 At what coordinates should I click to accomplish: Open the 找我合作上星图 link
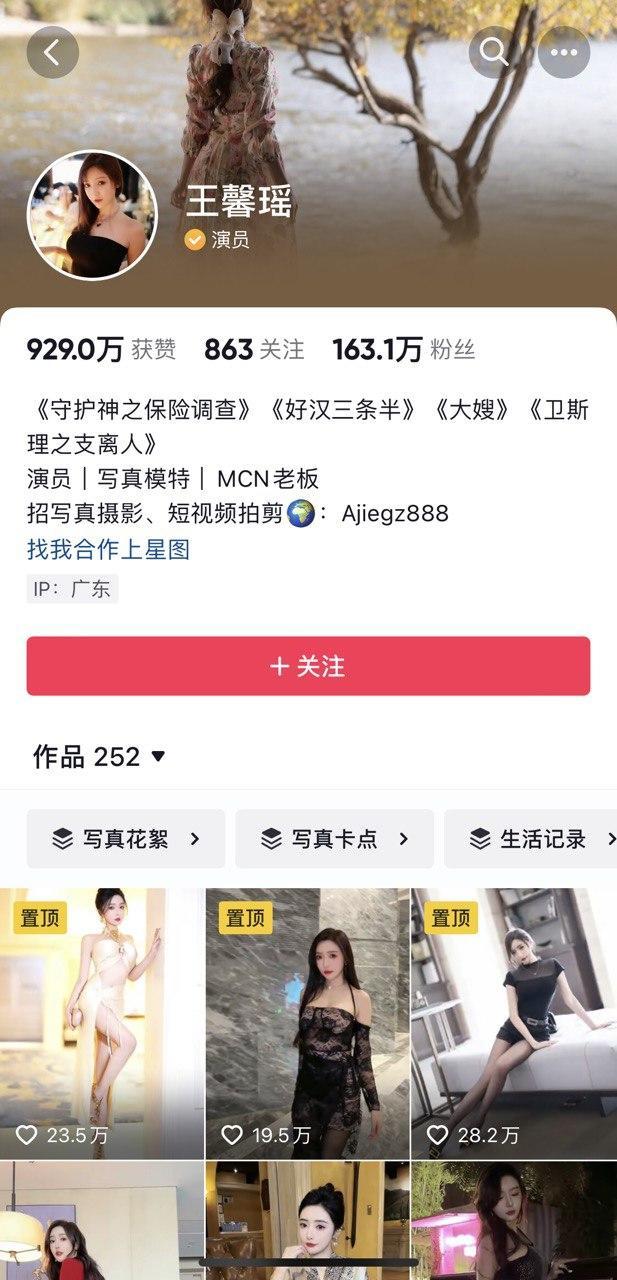[108, 549]
